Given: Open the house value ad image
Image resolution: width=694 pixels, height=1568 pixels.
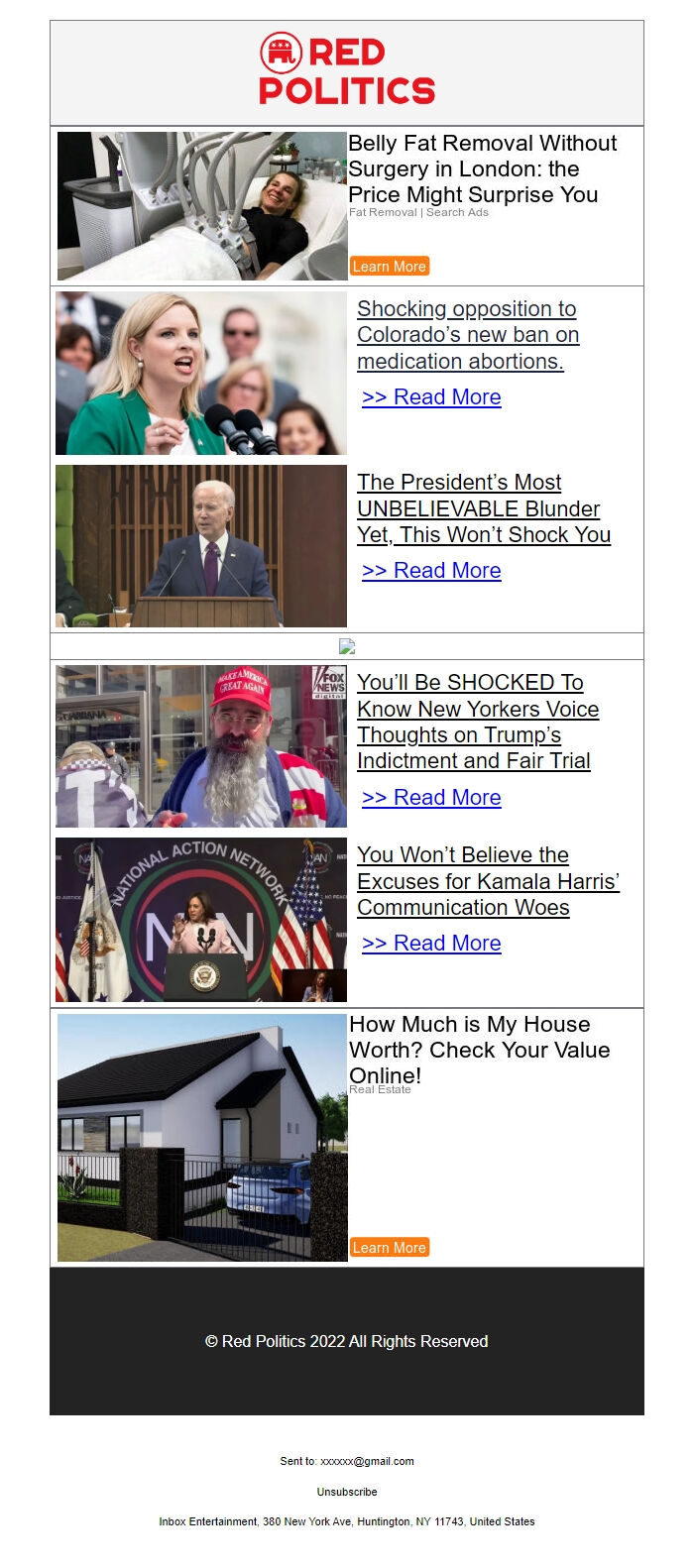Looking at the screenshot, I should pos(202,1137).
